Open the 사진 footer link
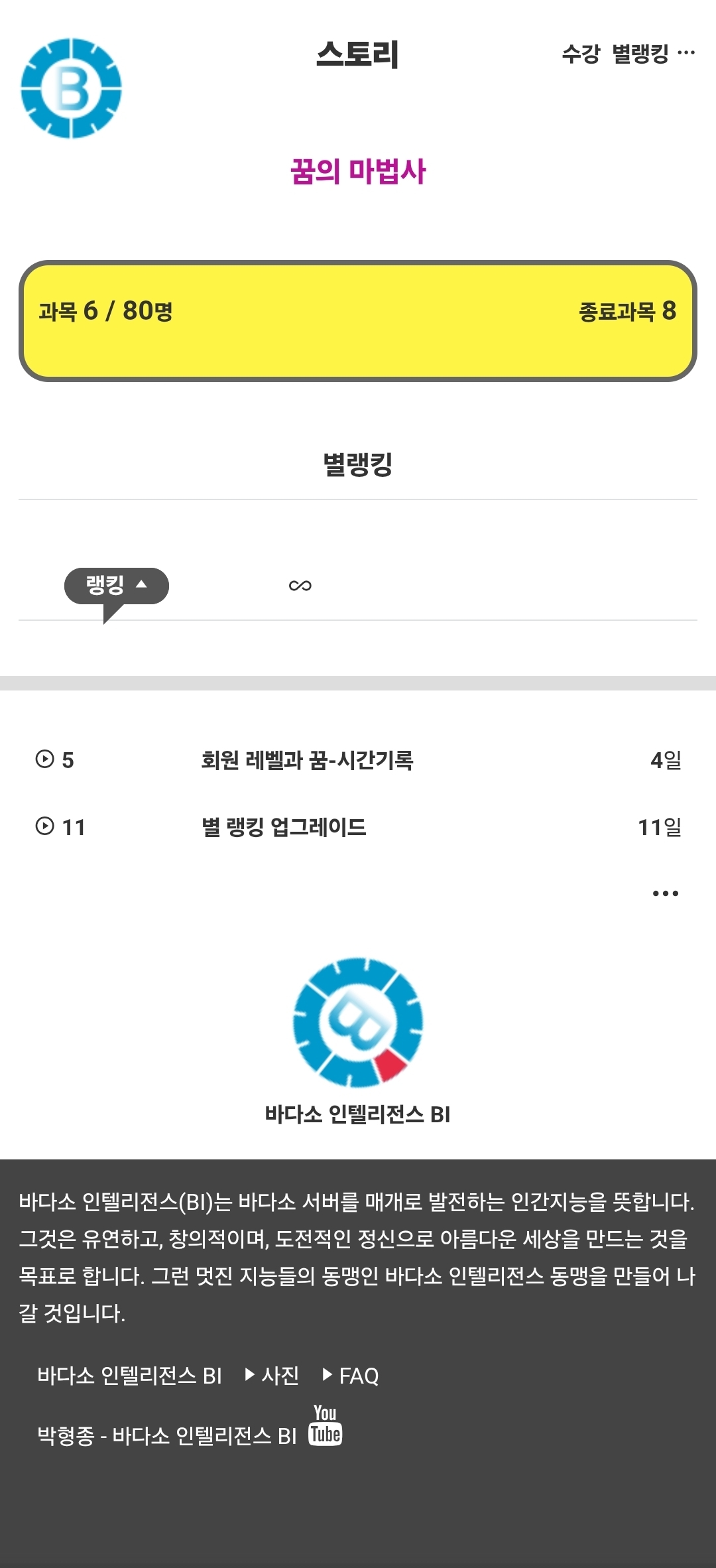 click(273, 1376)
